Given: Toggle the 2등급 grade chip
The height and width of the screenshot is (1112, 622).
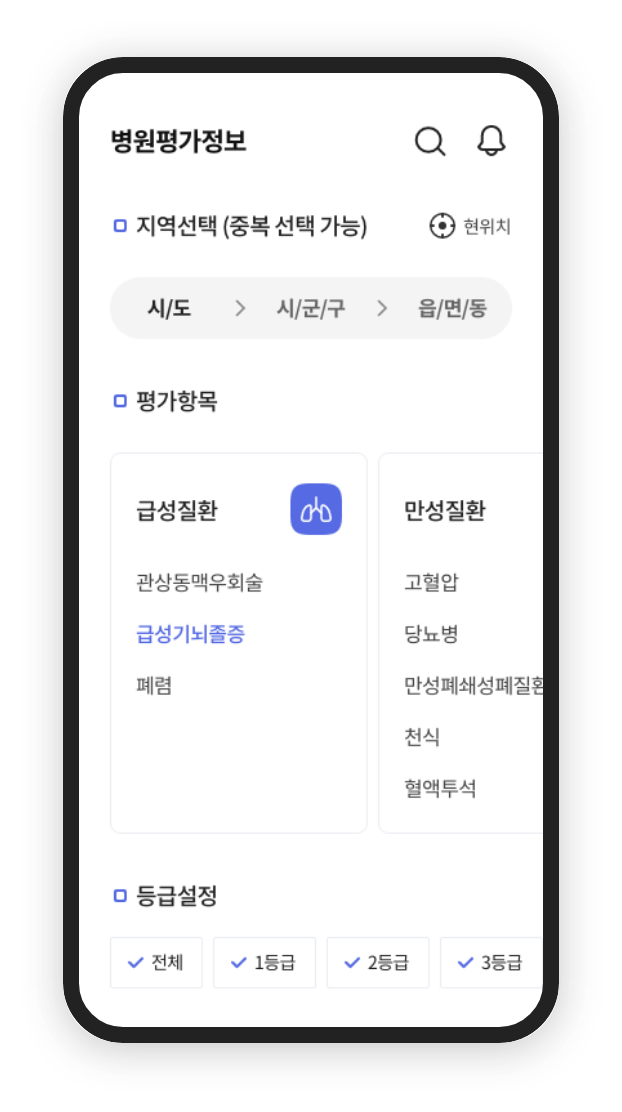Looking at the screenshot, I should click(377, 963).
